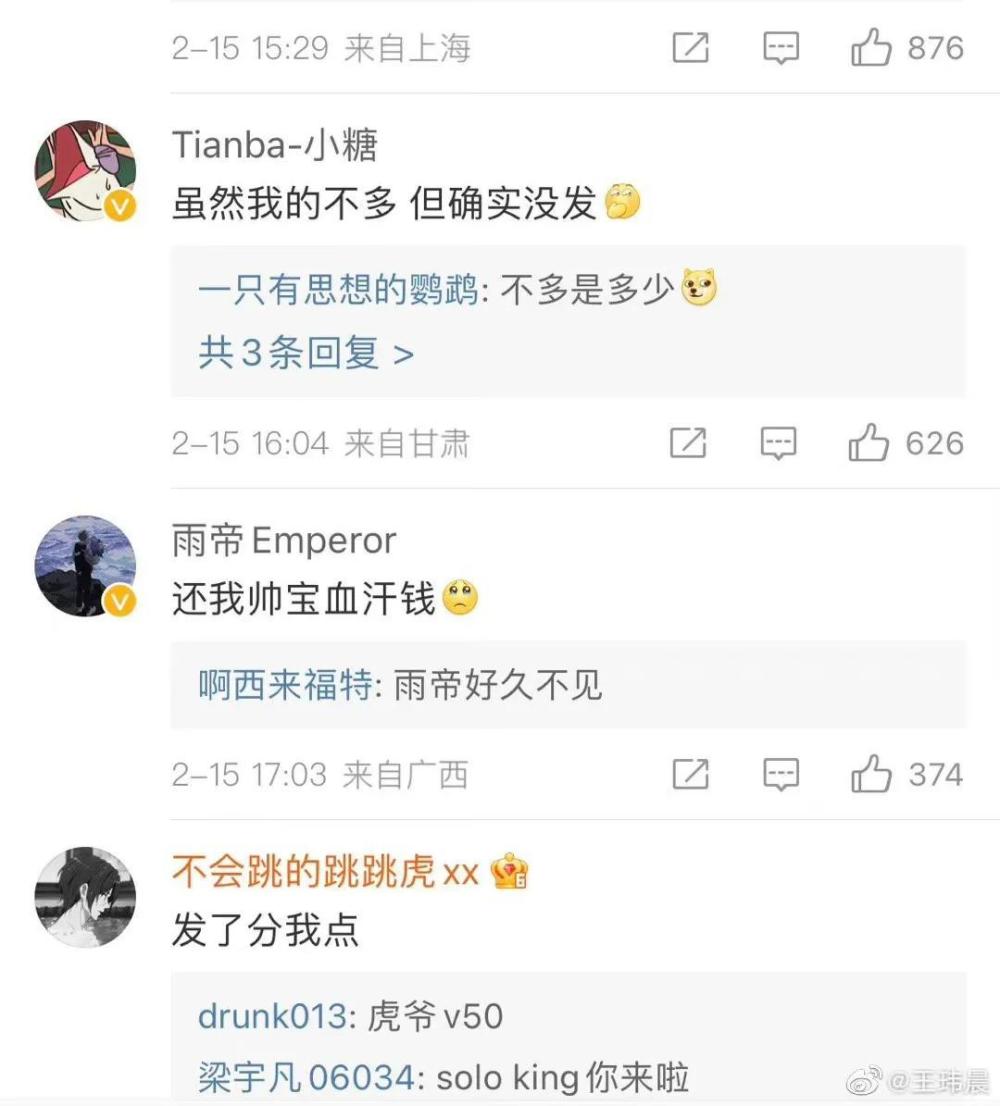The height and width of the screenshot is (1106, 1000).
Task: Reply to Tianba-小糖's comment
Action: [x=779, y=443]
